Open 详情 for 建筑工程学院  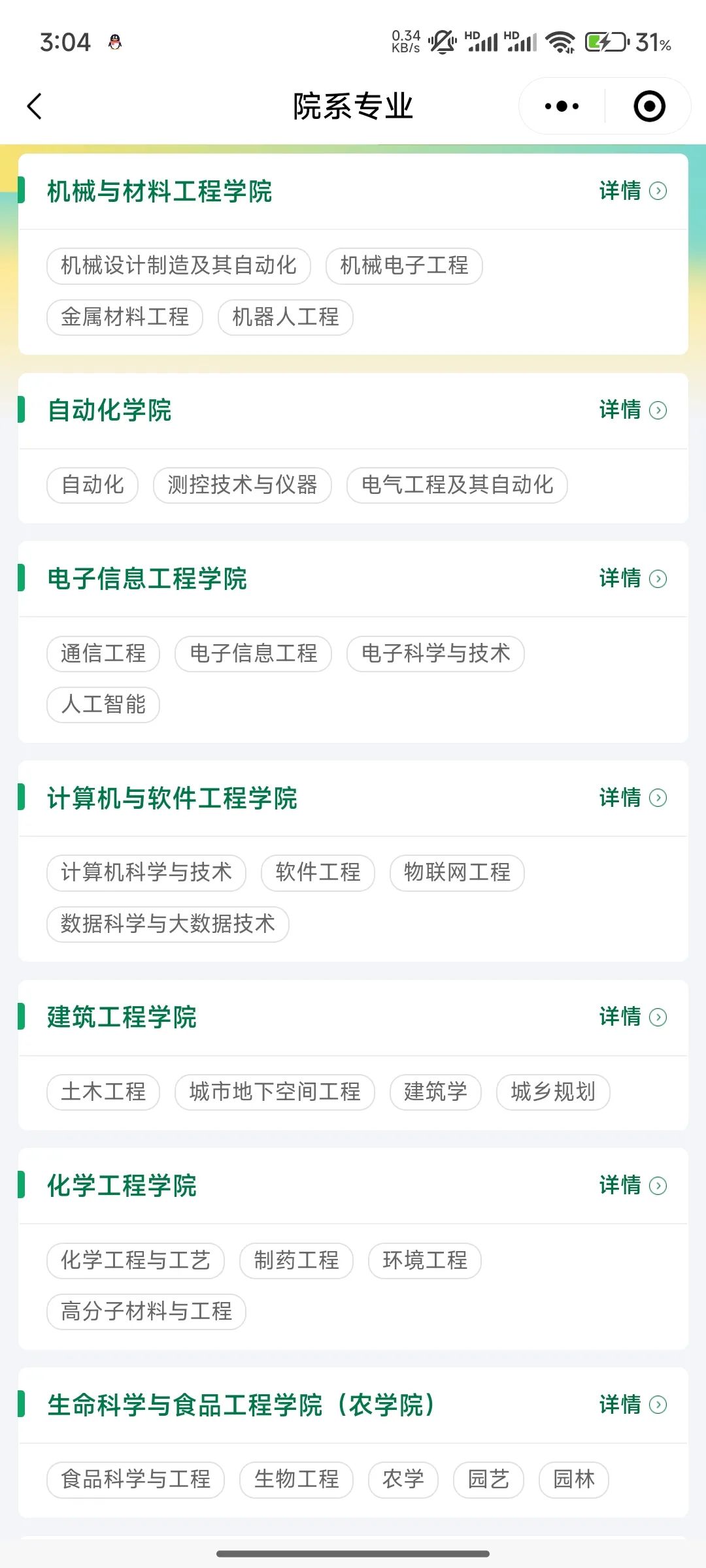(x=632, y=1017)
